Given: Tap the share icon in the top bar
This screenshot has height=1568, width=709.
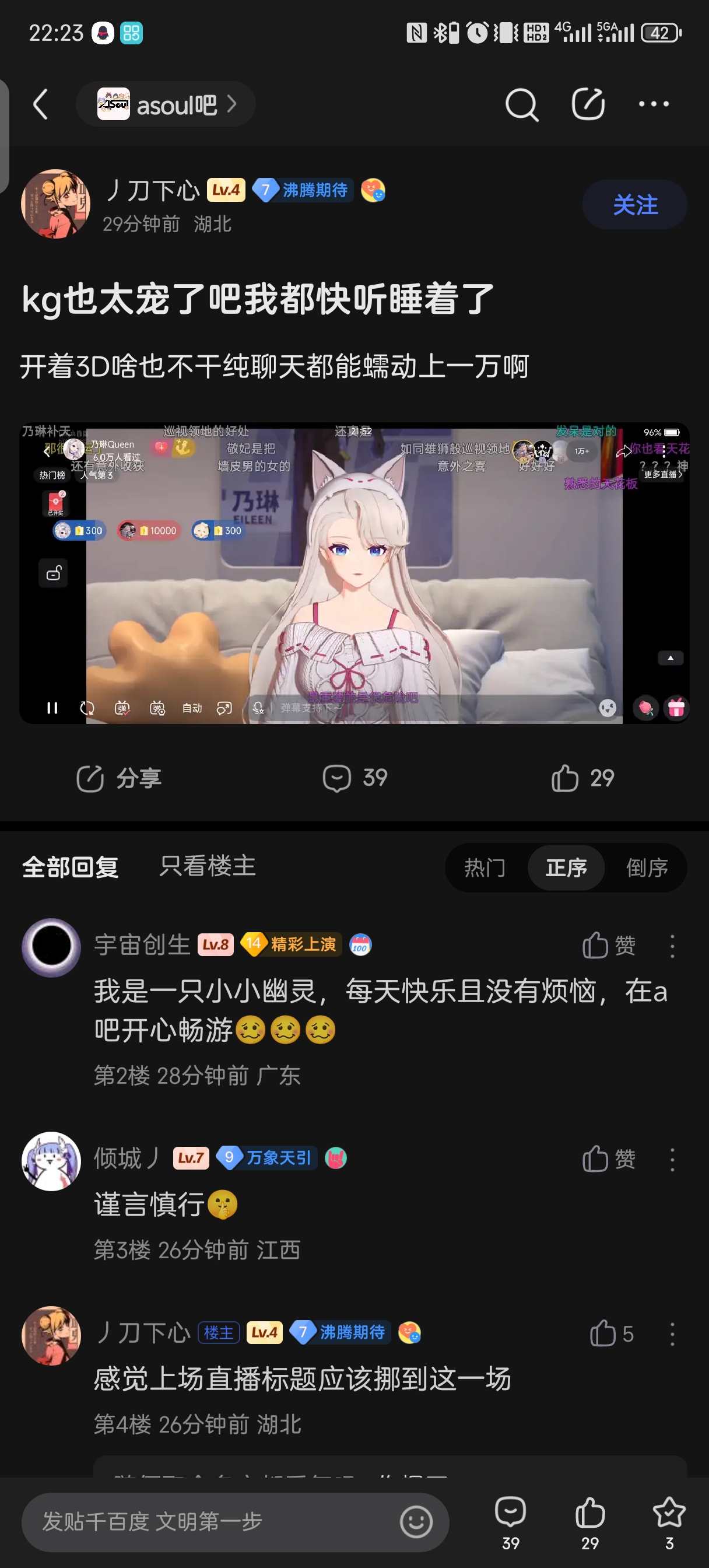Looking at the screenshot, I should 587,104.
